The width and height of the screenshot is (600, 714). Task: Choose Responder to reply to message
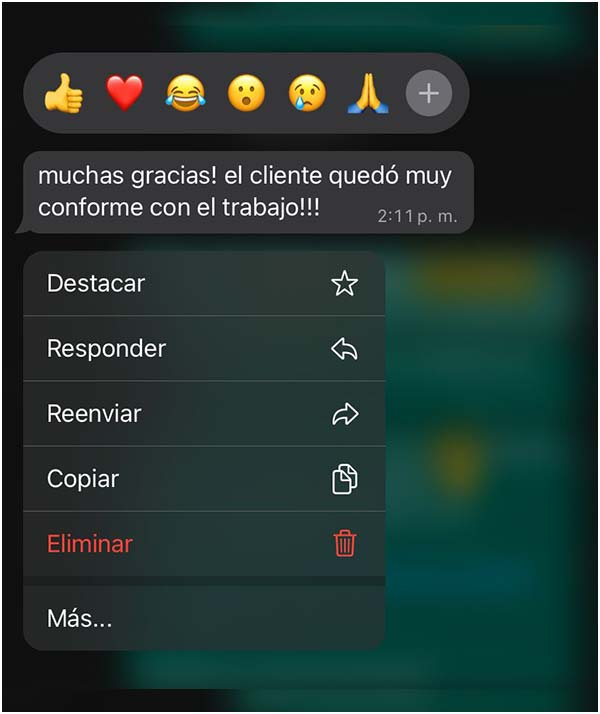tap(204, 349)
